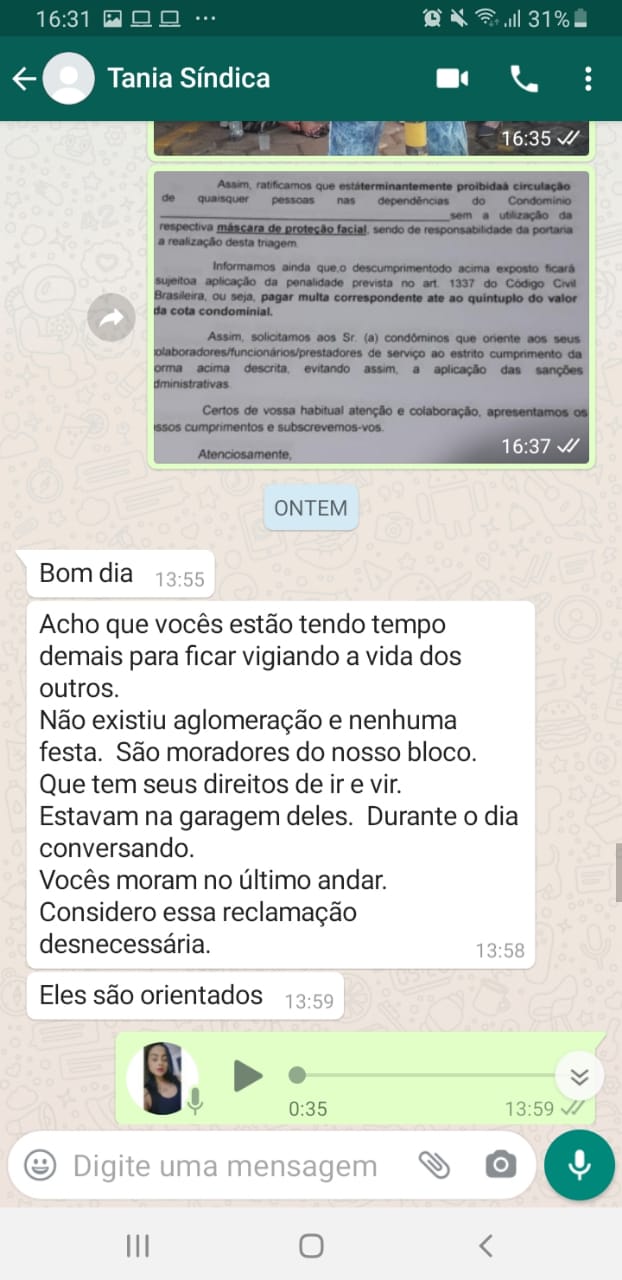
Task: Jump to the latest messages
Action: click(580, 1076)
